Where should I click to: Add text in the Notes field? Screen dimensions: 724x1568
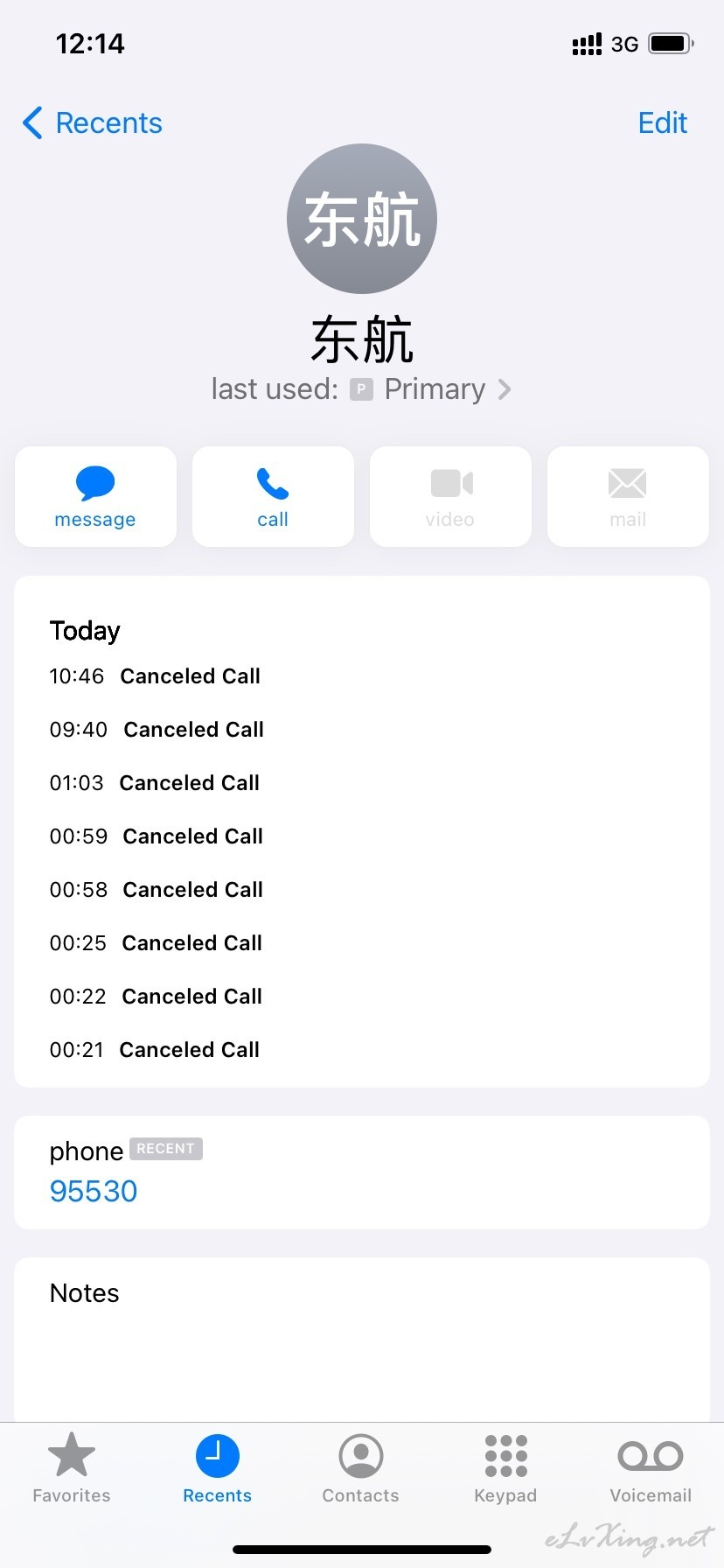(361, 1339)
